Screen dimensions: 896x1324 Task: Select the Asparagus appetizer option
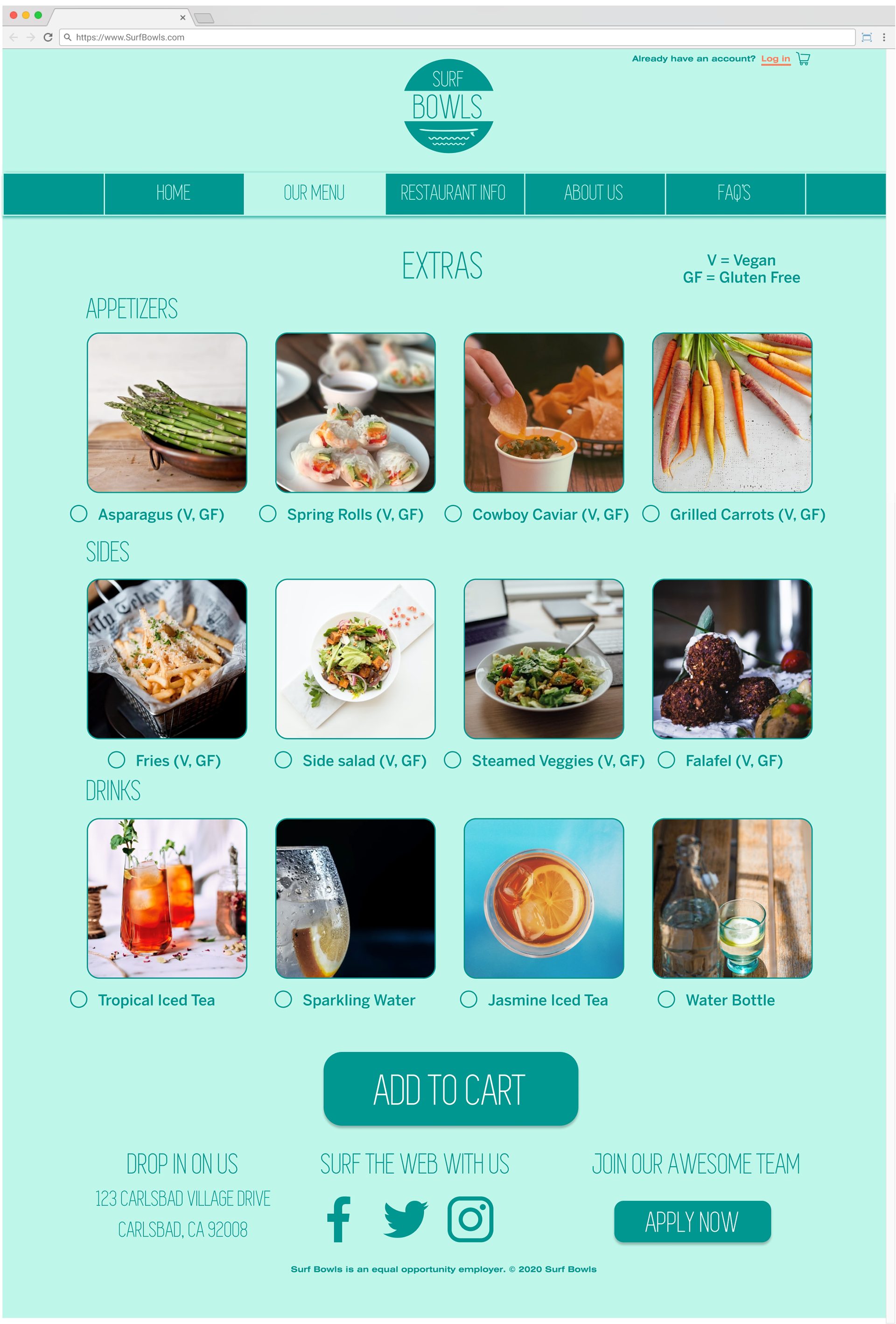(78, 514)
